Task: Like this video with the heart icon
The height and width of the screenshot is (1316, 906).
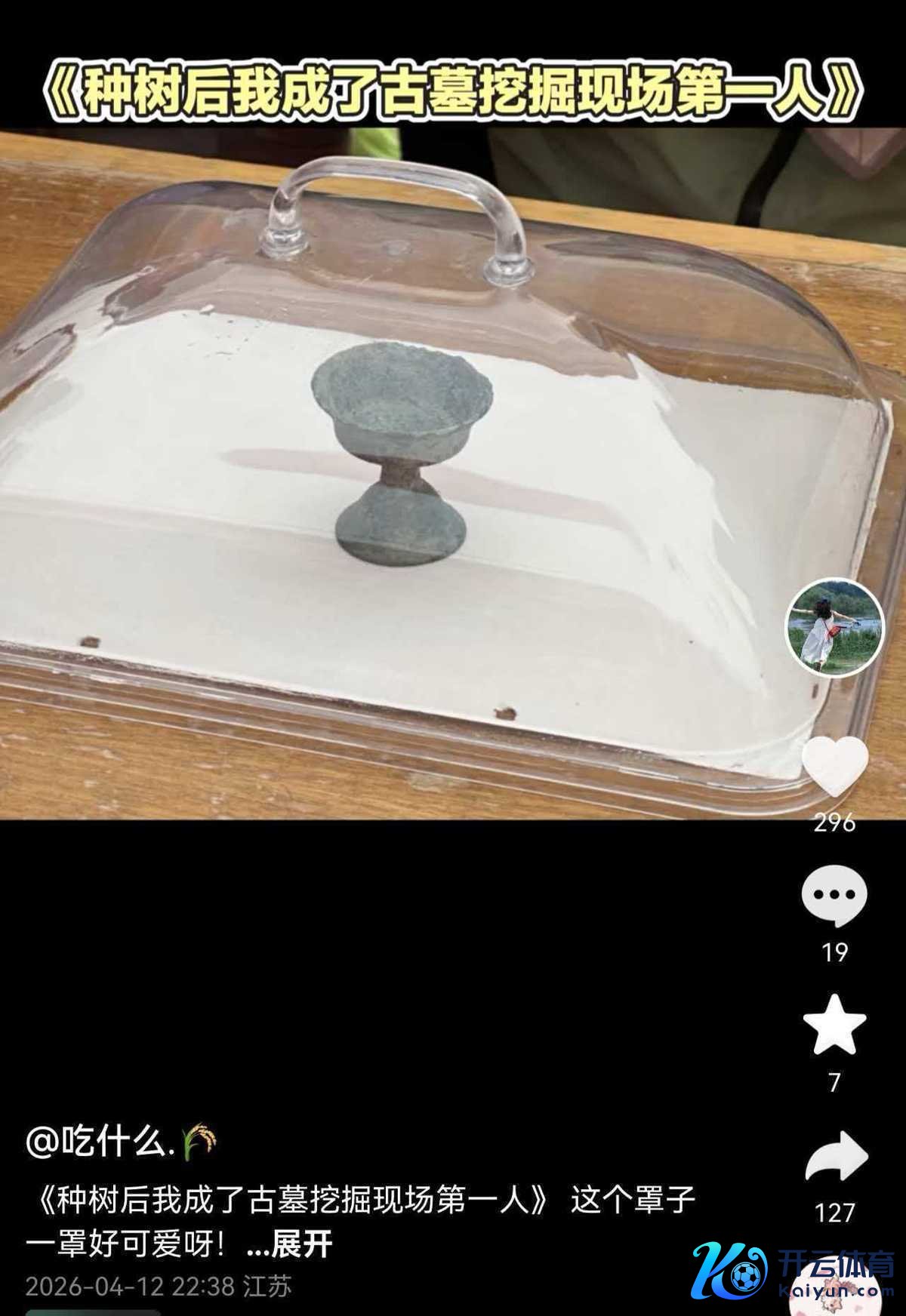Action: point(834,765)
